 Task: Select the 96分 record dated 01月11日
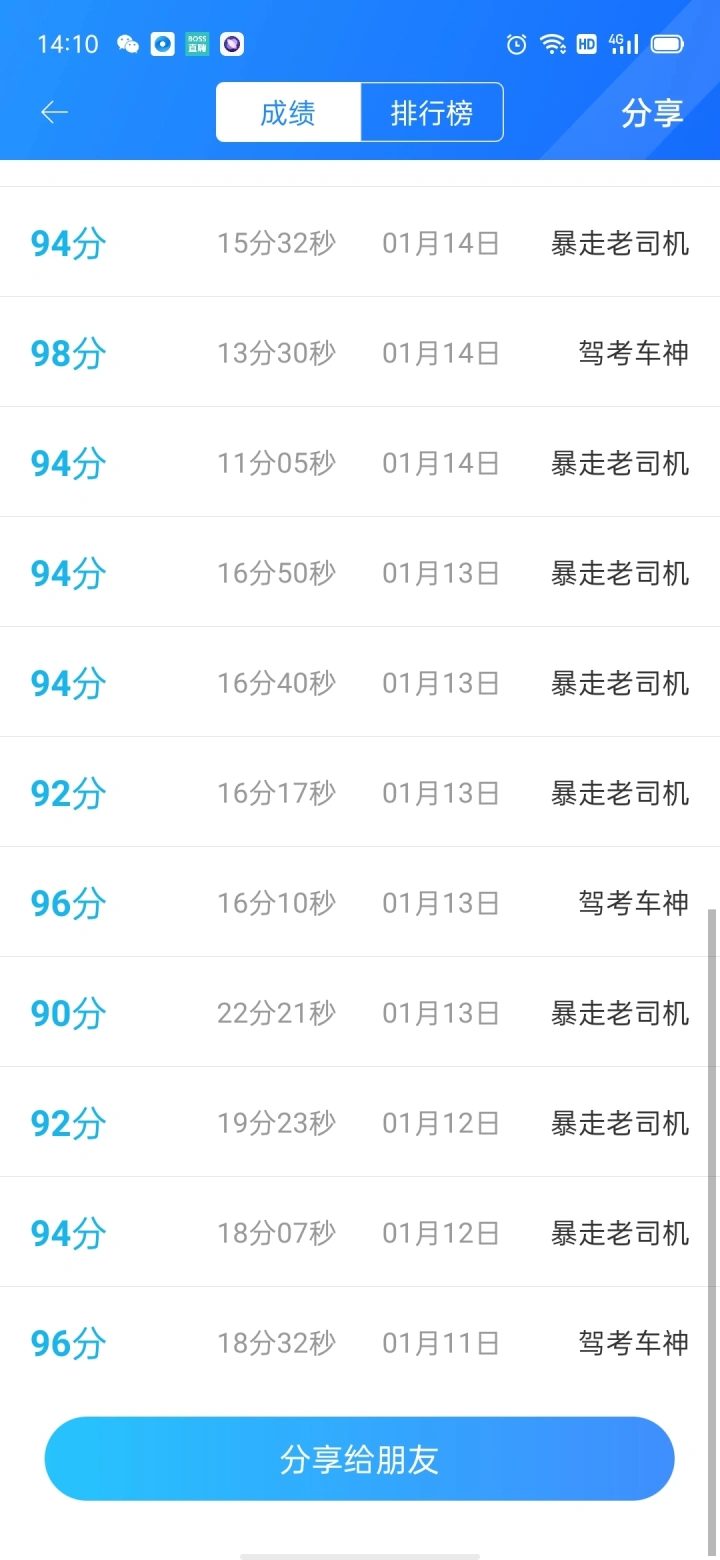click(360, 1342)
